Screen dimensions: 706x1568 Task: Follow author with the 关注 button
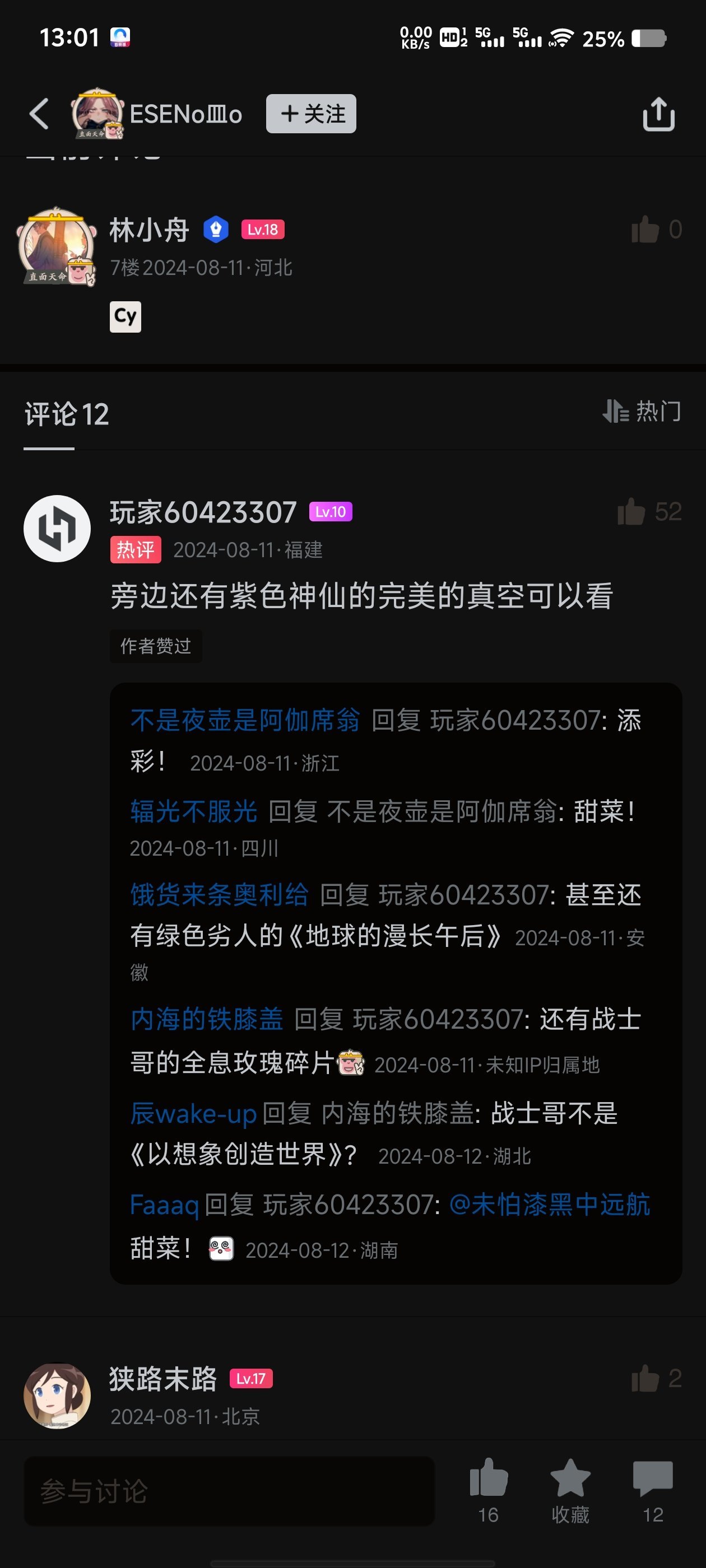click(x=310, y=114)
